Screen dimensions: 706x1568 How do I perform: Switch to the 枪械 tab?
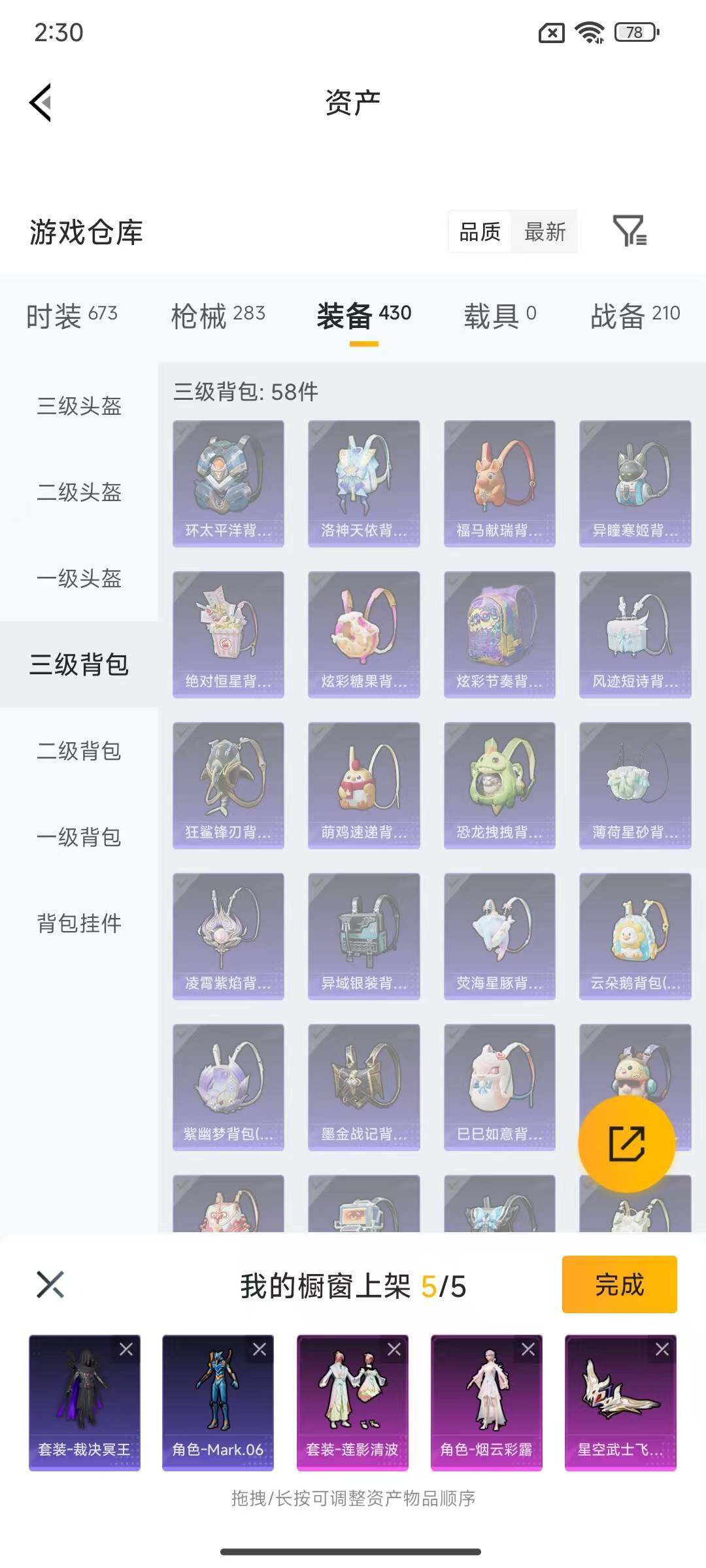216,316
